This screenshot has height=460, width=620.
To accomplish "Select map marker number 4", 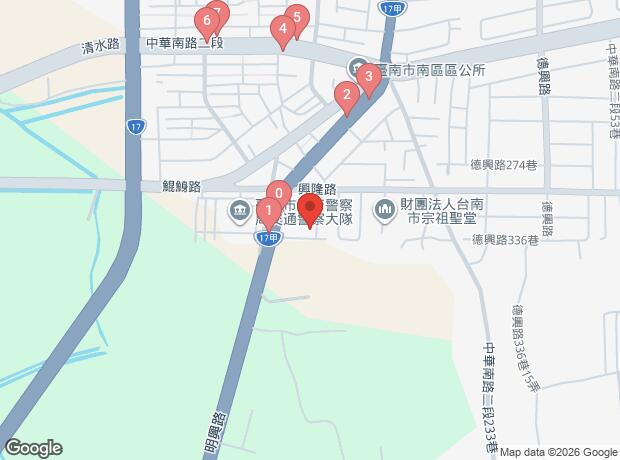I will (x=284, y=30).
